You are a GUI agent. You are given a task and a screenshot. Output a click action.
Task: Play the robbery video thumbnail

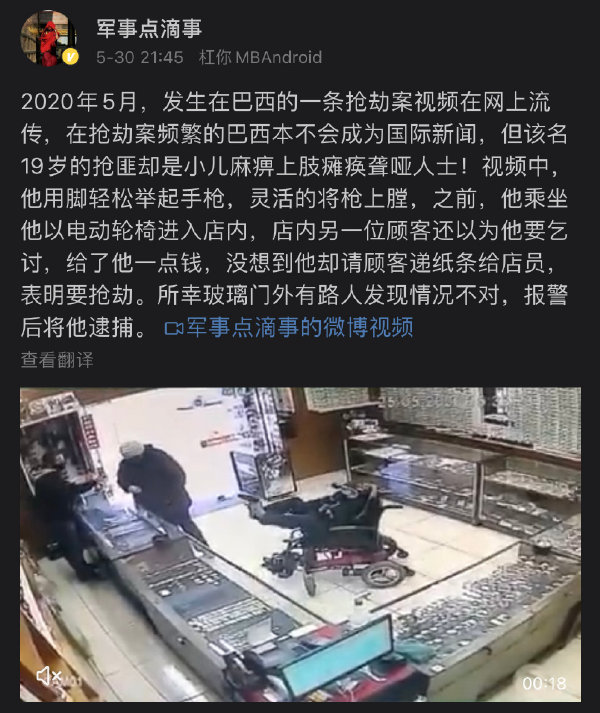tap(300, 540)
